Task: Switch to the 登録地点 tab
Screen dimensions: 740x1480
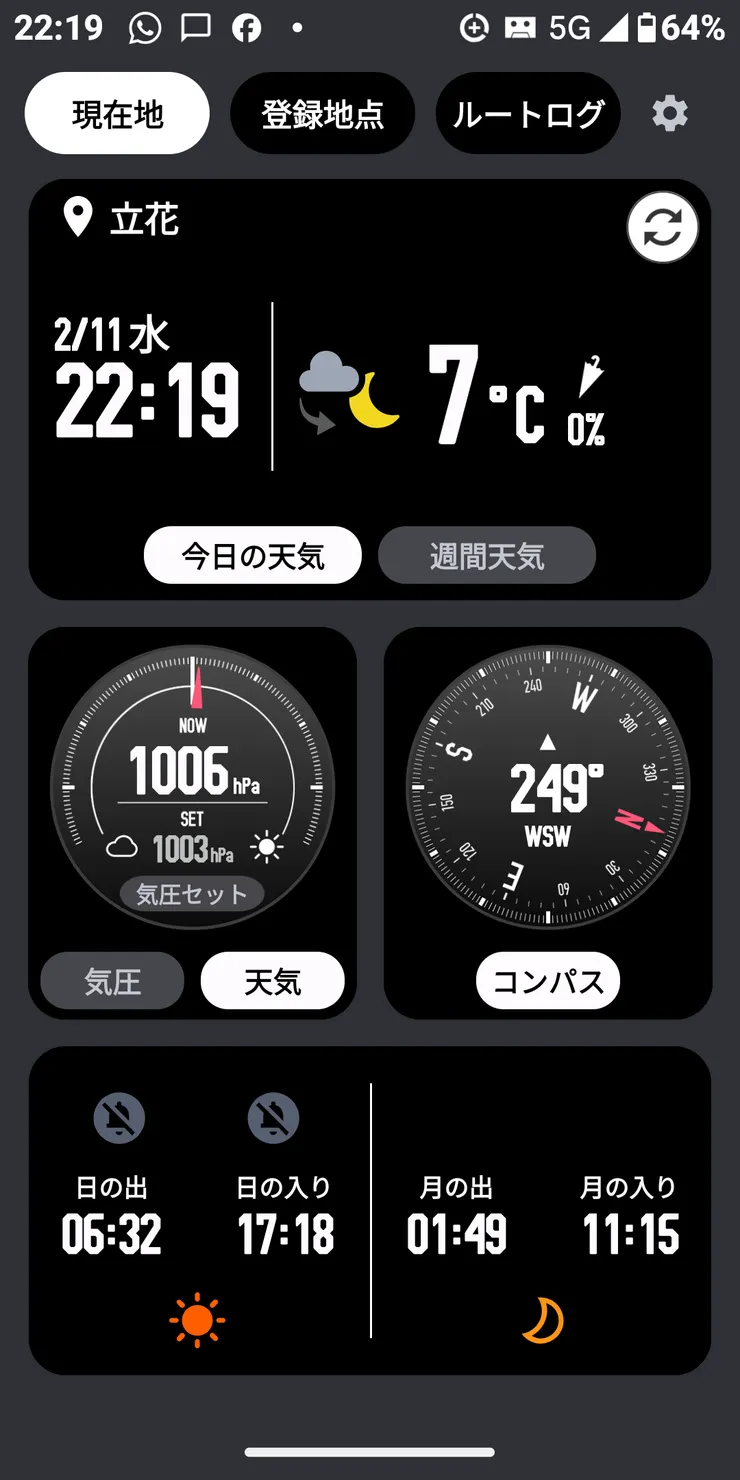Action: tap(322, 113)
